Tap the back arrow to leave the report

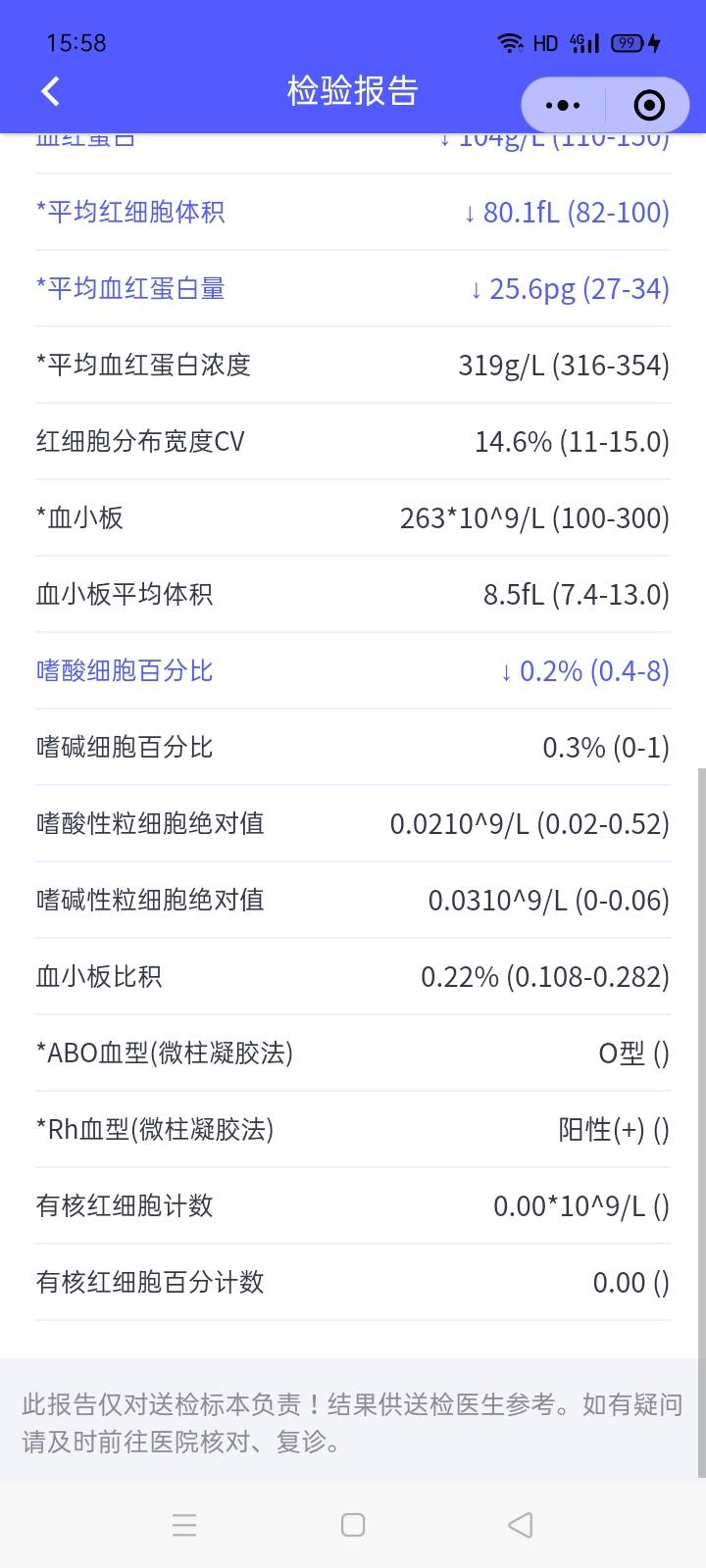tap(49, 89)
